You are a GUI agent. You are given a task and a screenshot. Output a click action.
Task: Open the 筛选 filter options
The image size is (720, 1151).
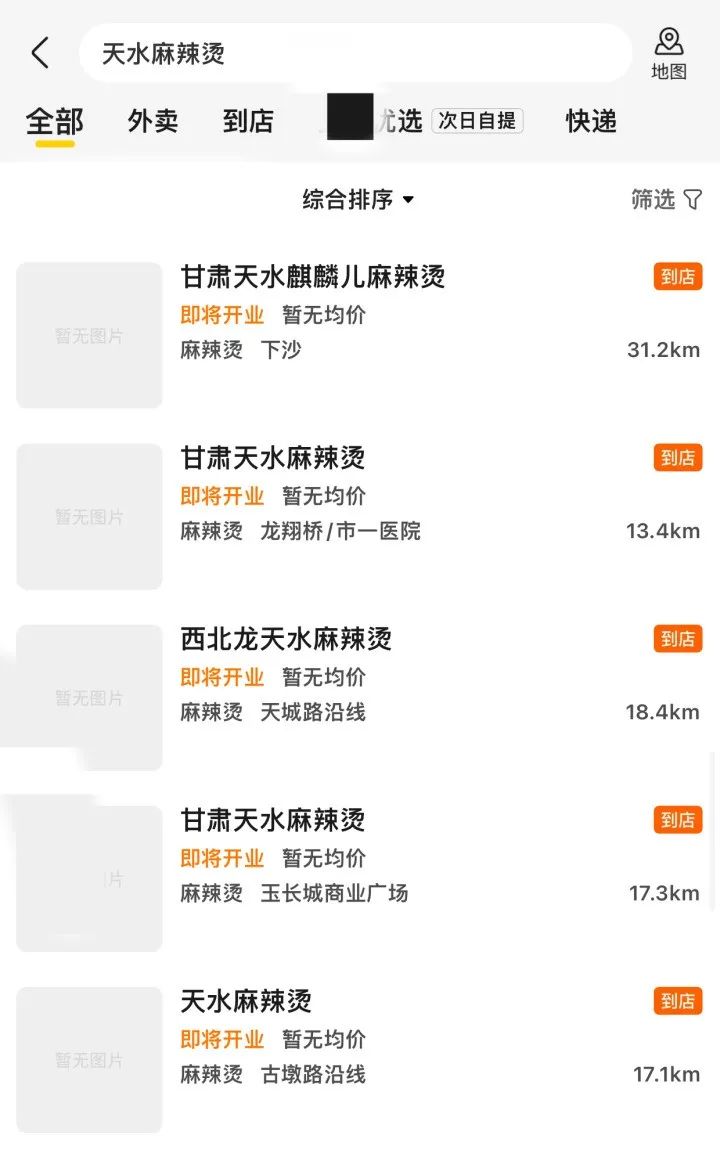pos(666,200)
